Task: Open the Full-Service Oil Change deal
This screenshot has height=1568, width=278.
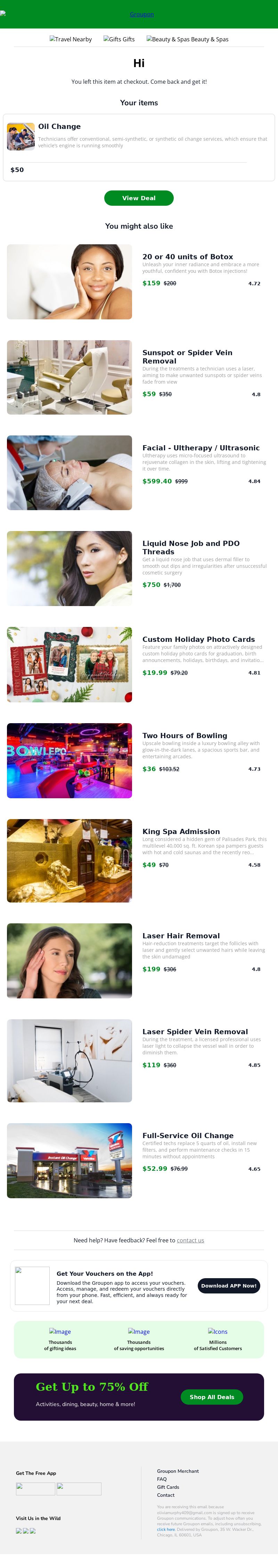Action: pos(187,1135)
